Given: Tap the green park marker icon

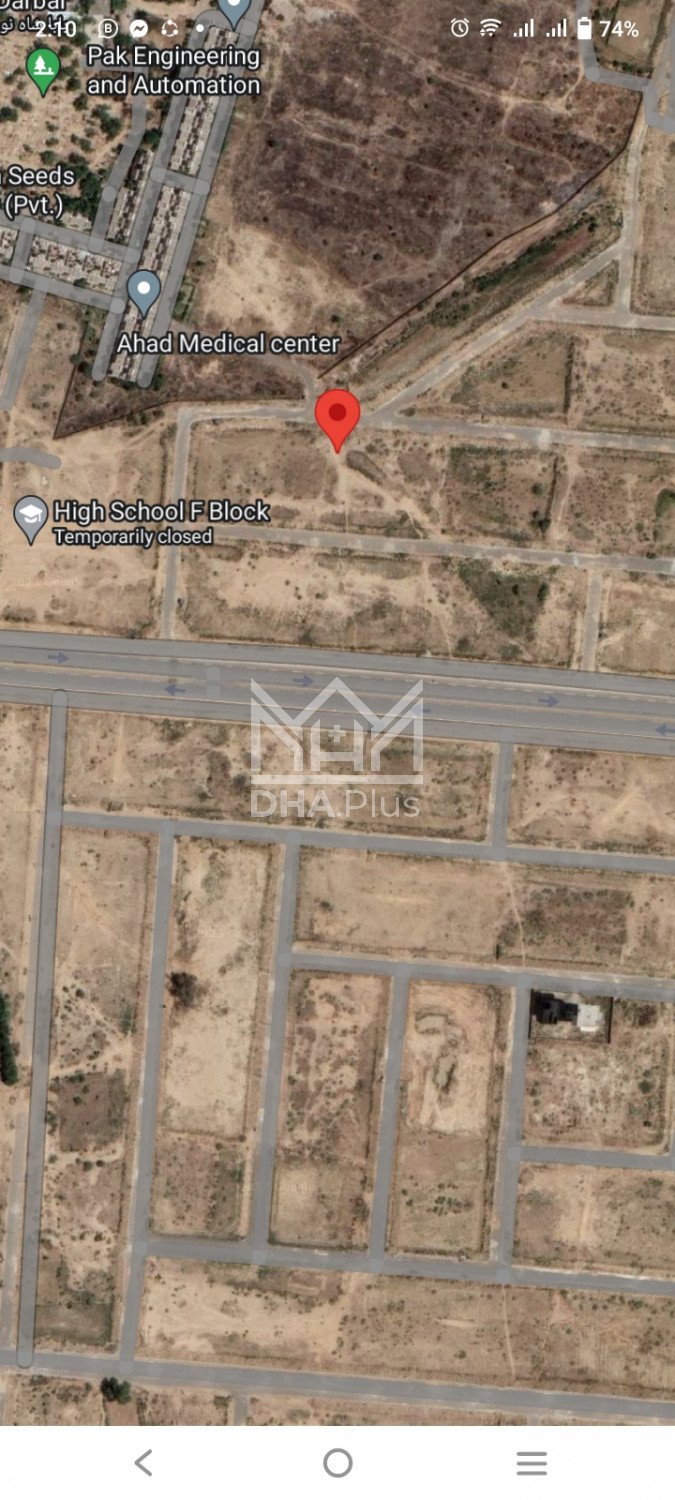Looking at the screenshot, I should pos(43,69).
